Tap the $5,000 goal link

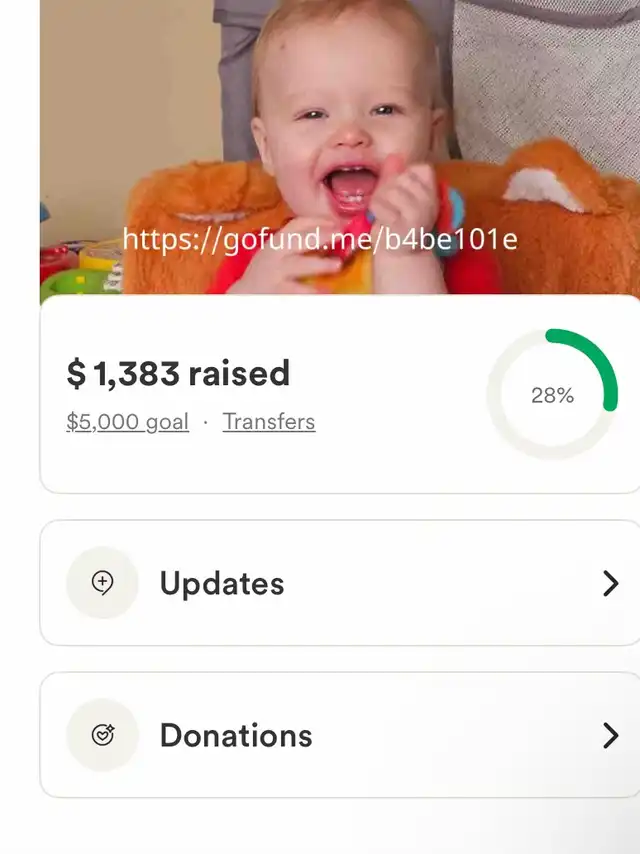[x=127, y=422]
